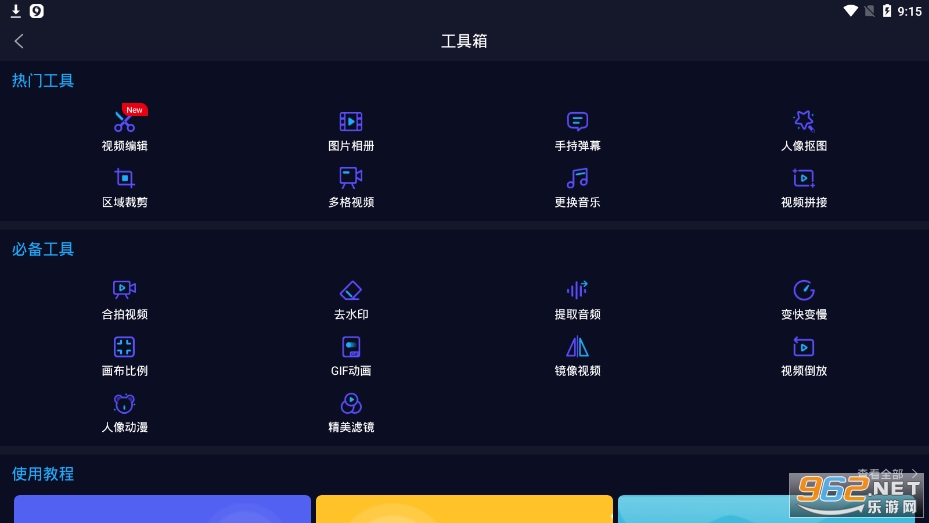Screen dimensions: 929x523
Task: Select the 多格视频 tool
Action: point(351,187)
